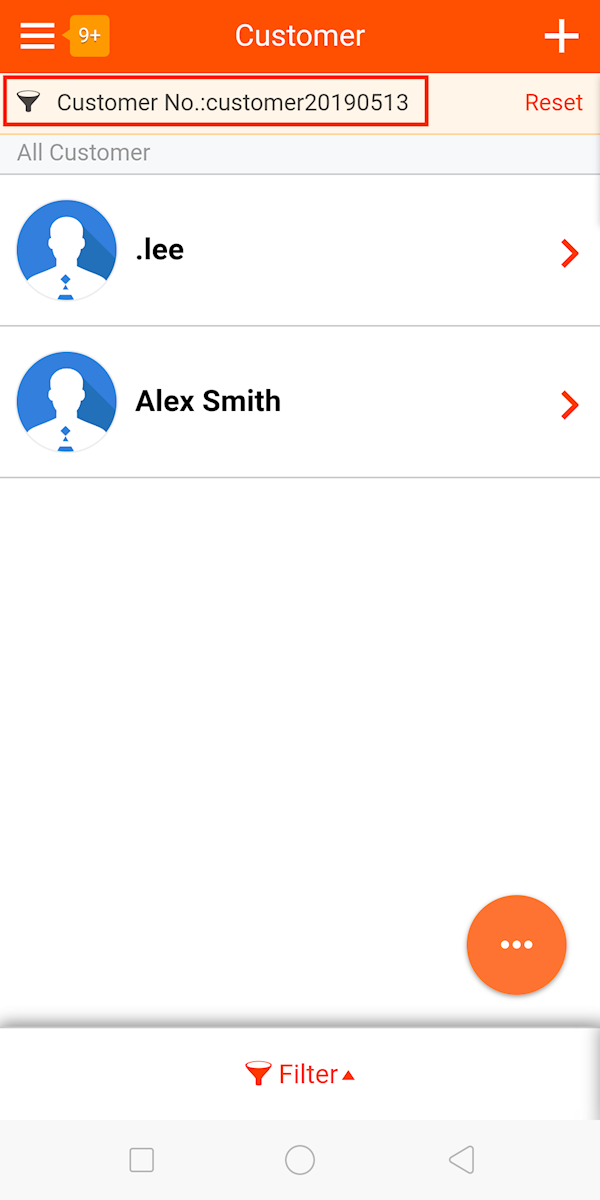This screenshot has width=600, height=1200.
Task: Add a new customer with plus icon
Action: tap(561, 36)
